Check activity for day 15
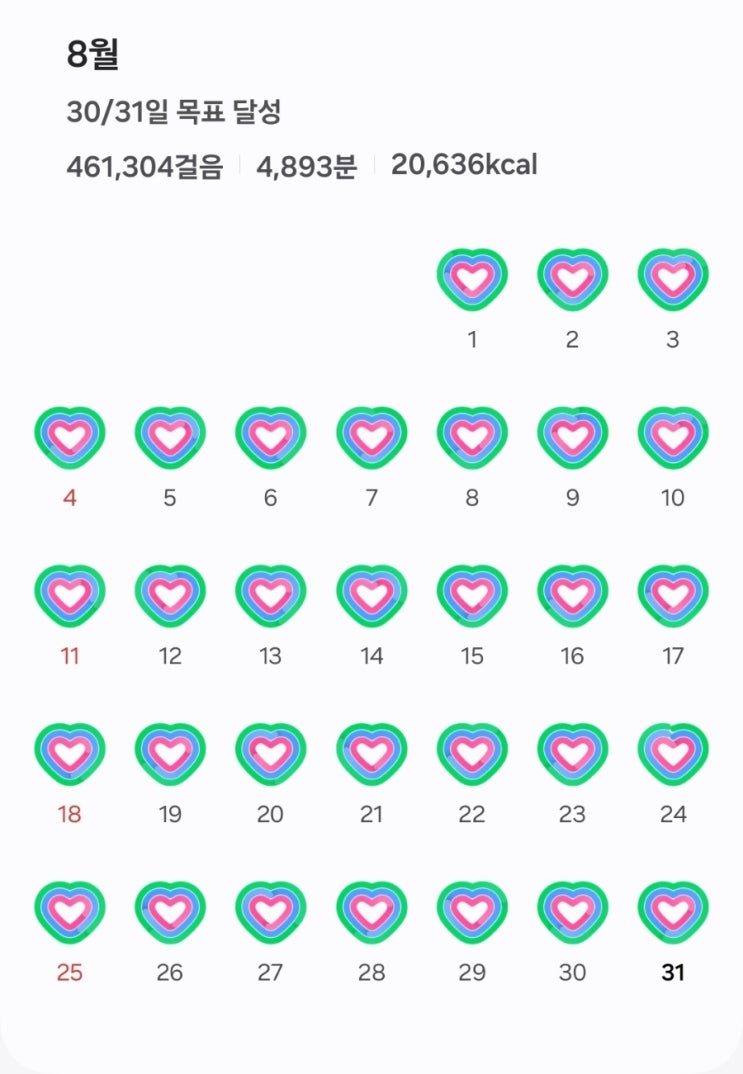This screenshot has width=743, height=1074. (x=472, y=596)
